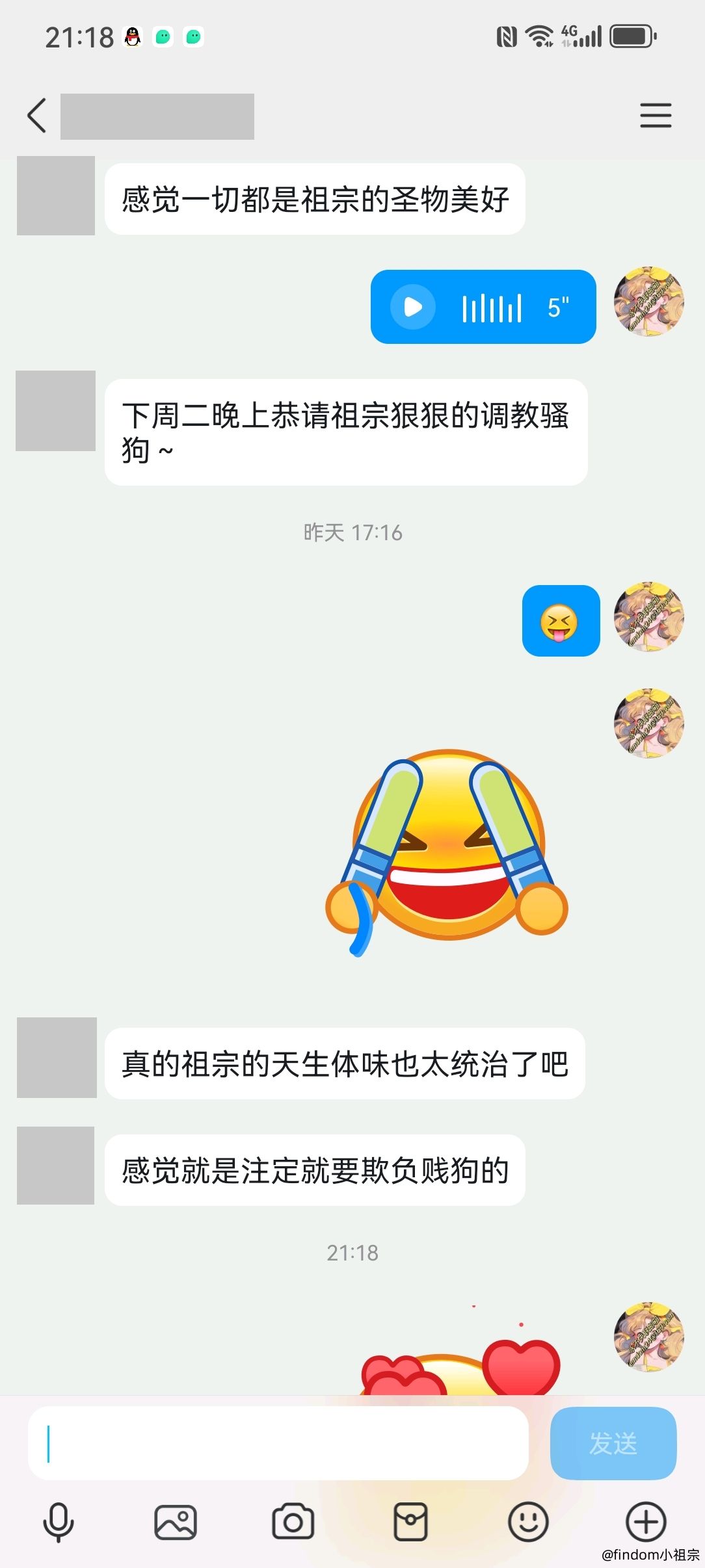Expand more options with the plus icon
Screen dimensions: 705x1568
pyautogui.click(x=646, y=1522)
